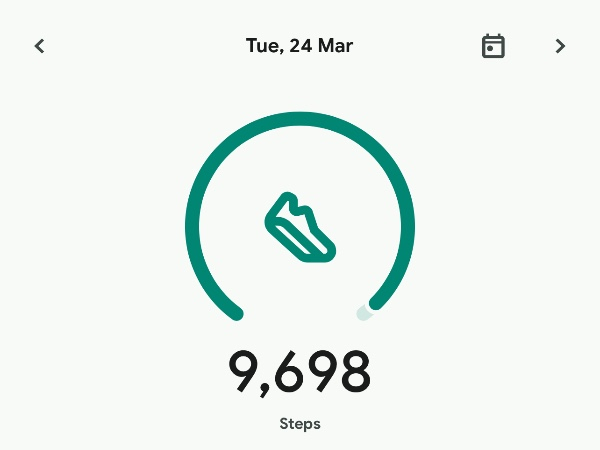
Task: Open the calendar date picker
Action: click(493, 46)
